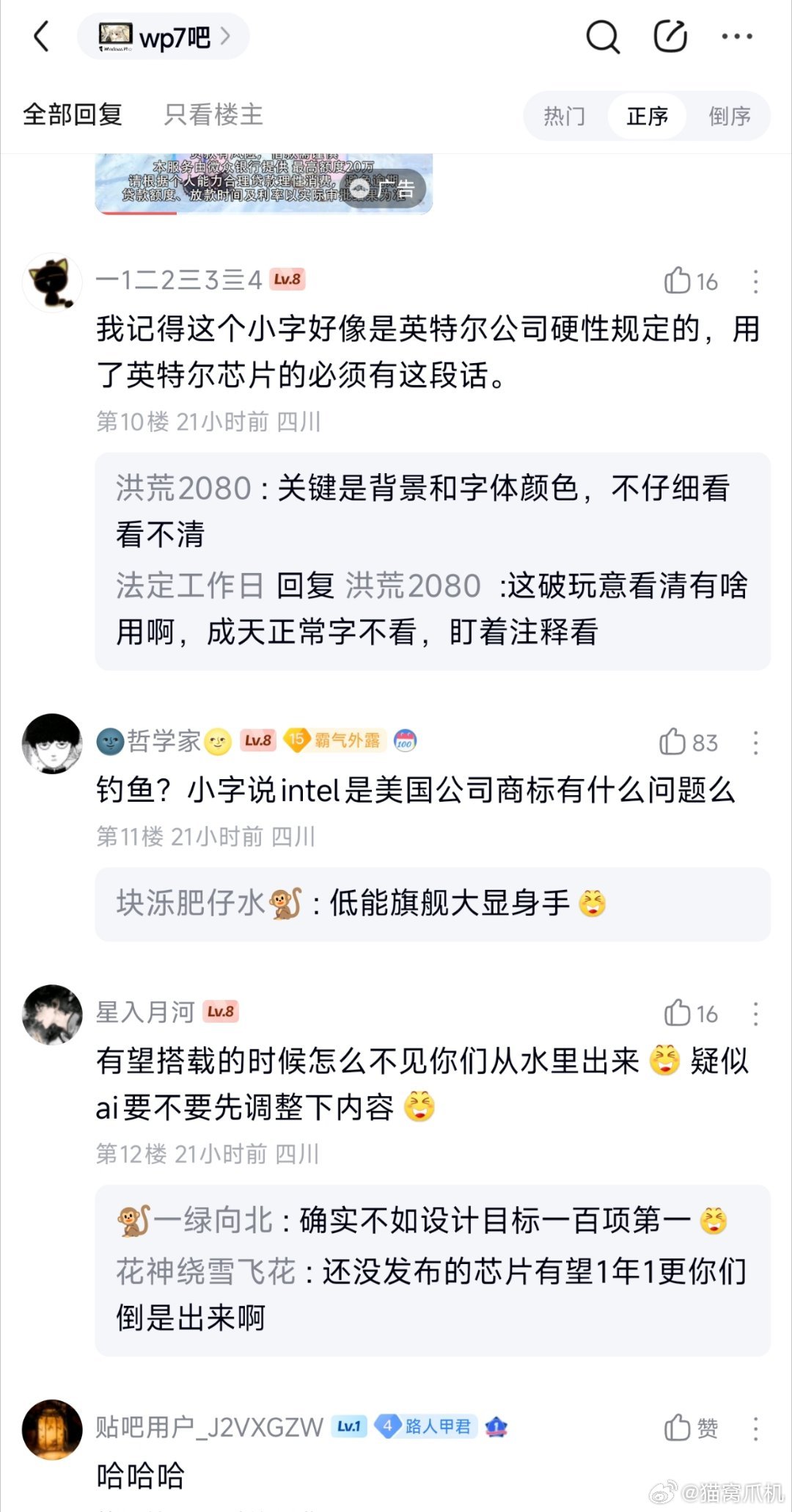This screenshot has height=1512, width=792.
Task: Select the 全部回复 tab
Action: click(73, 115)
